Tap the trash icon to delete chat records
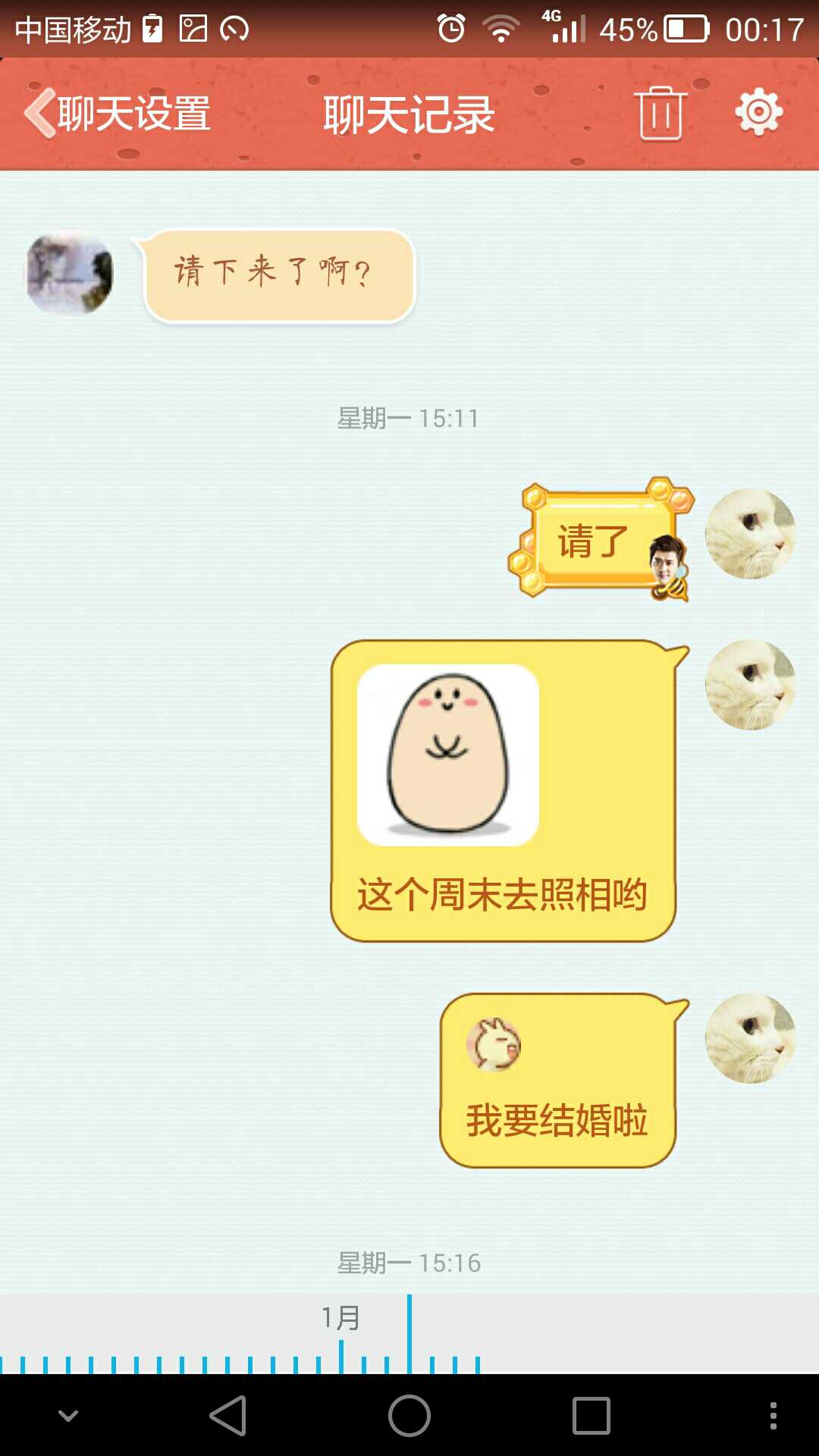The image size is (819, 1456). tap(661, 114)
